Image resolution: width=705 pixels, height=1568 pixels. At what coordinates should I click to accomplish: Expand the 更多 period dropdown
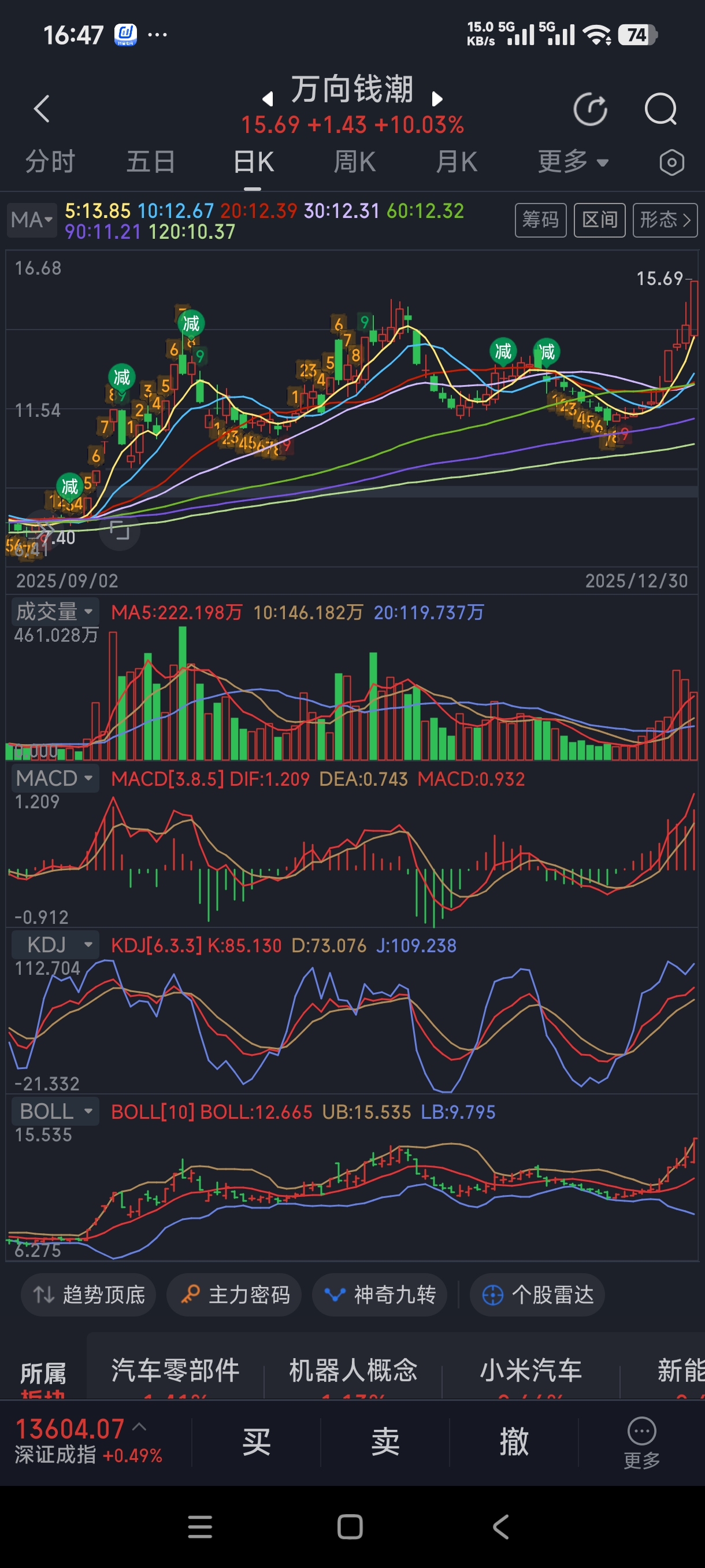point(573,162)
